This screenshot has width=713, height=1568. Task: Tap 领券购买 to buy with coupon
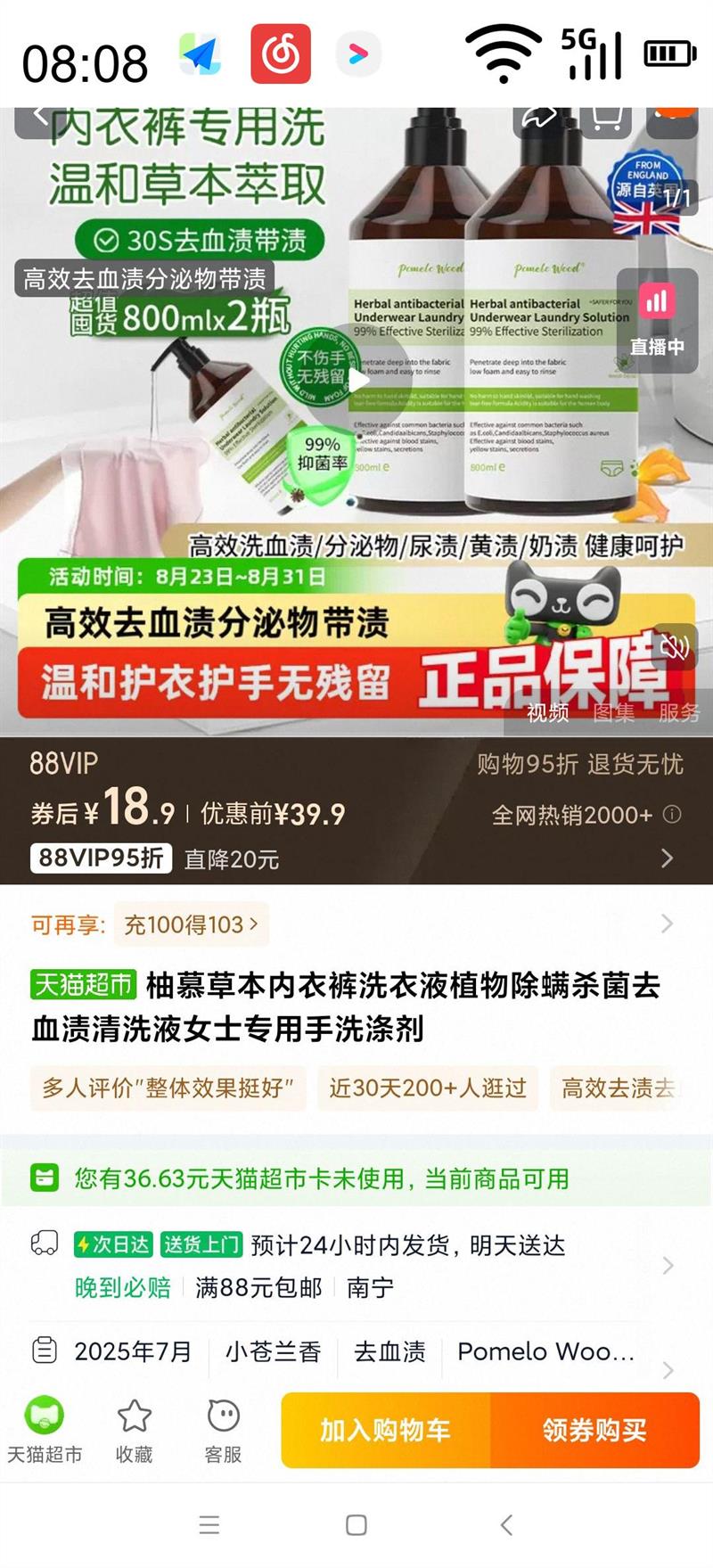coord(595,1430)
